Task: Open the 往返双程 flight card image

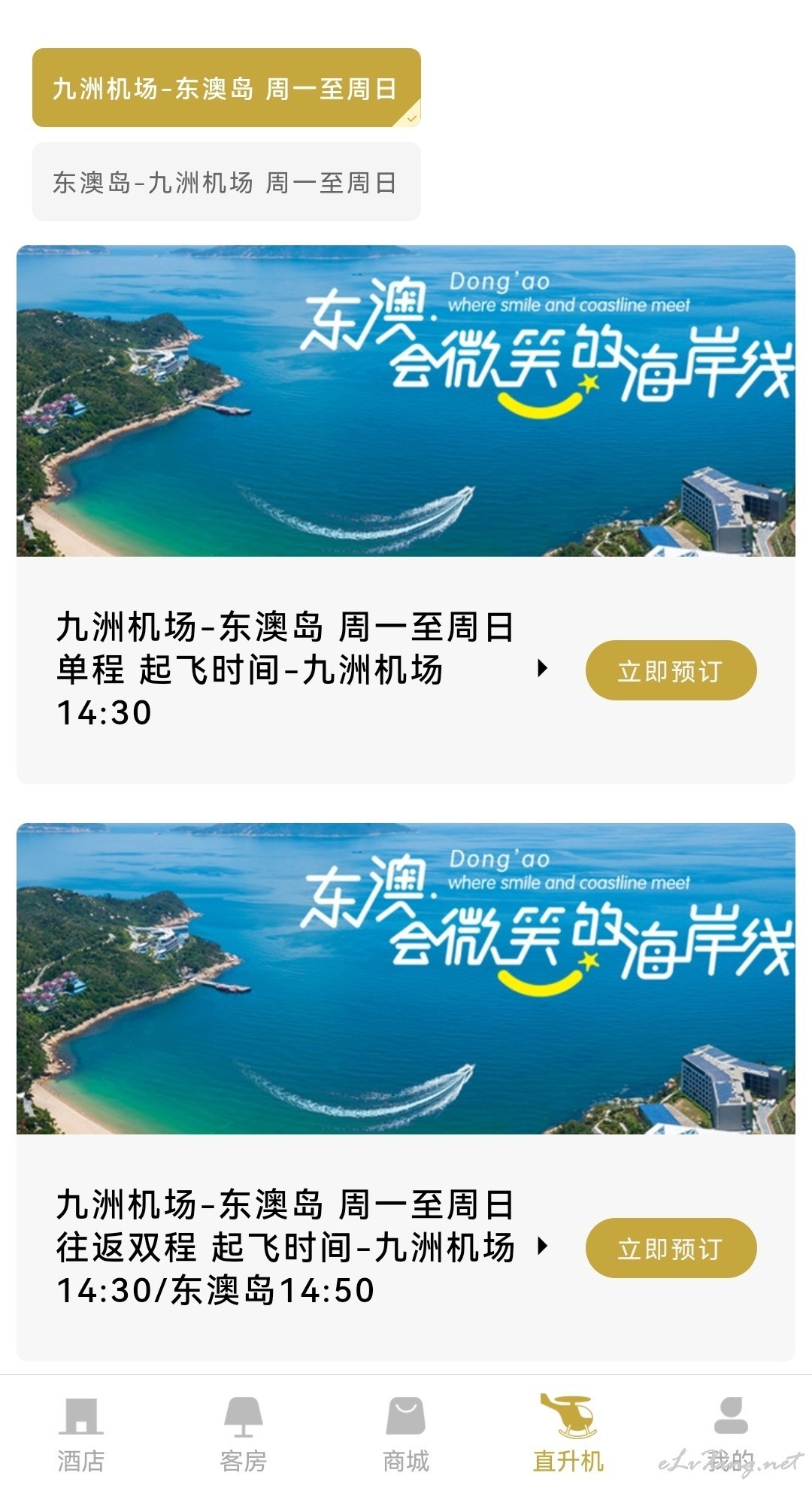Action: coord(406,979)
